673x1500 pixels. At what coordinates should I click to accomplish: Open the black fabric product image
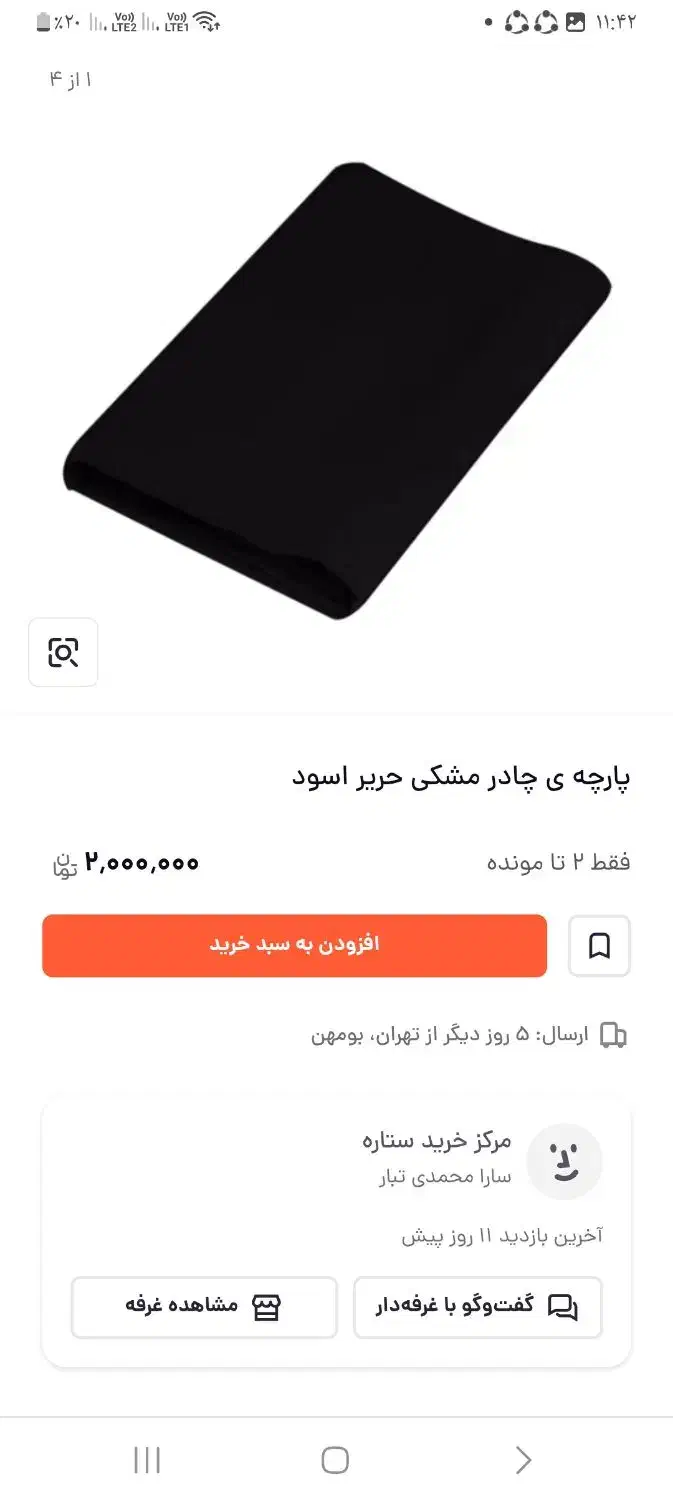click(x=337, y=390)
